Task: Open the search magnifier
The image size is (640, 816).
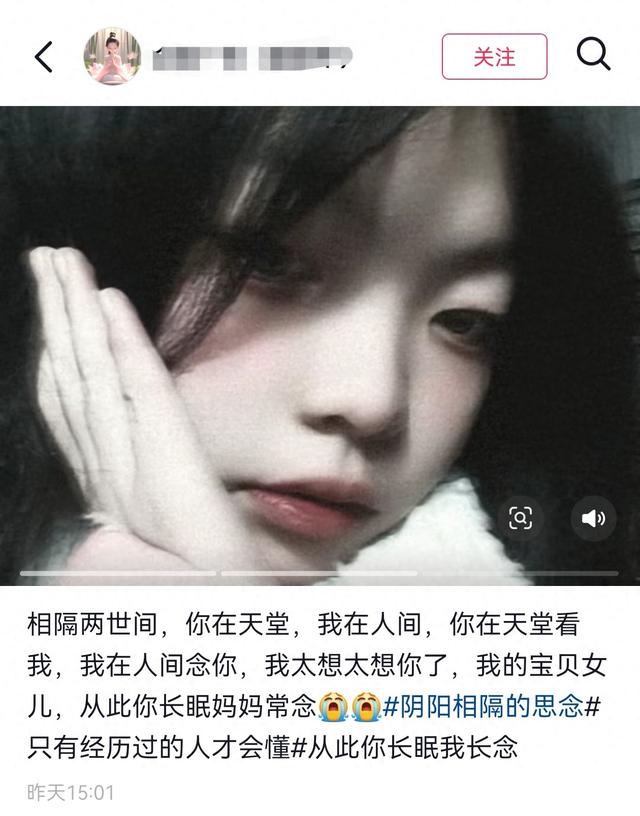Action: 593,54
